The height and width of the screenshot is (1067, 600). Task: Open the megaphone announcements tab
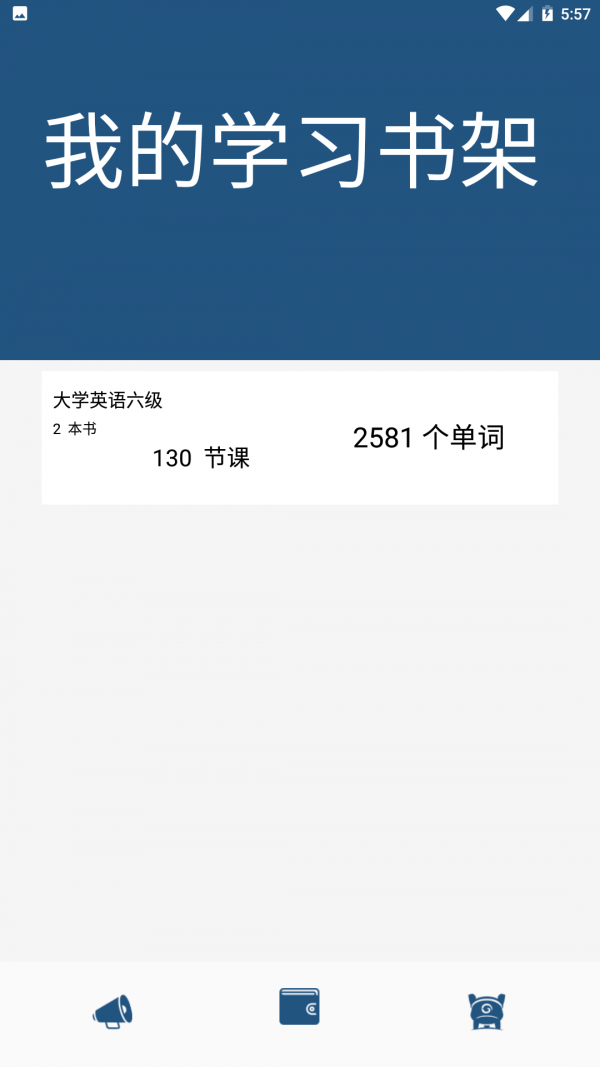[112, 1011]
